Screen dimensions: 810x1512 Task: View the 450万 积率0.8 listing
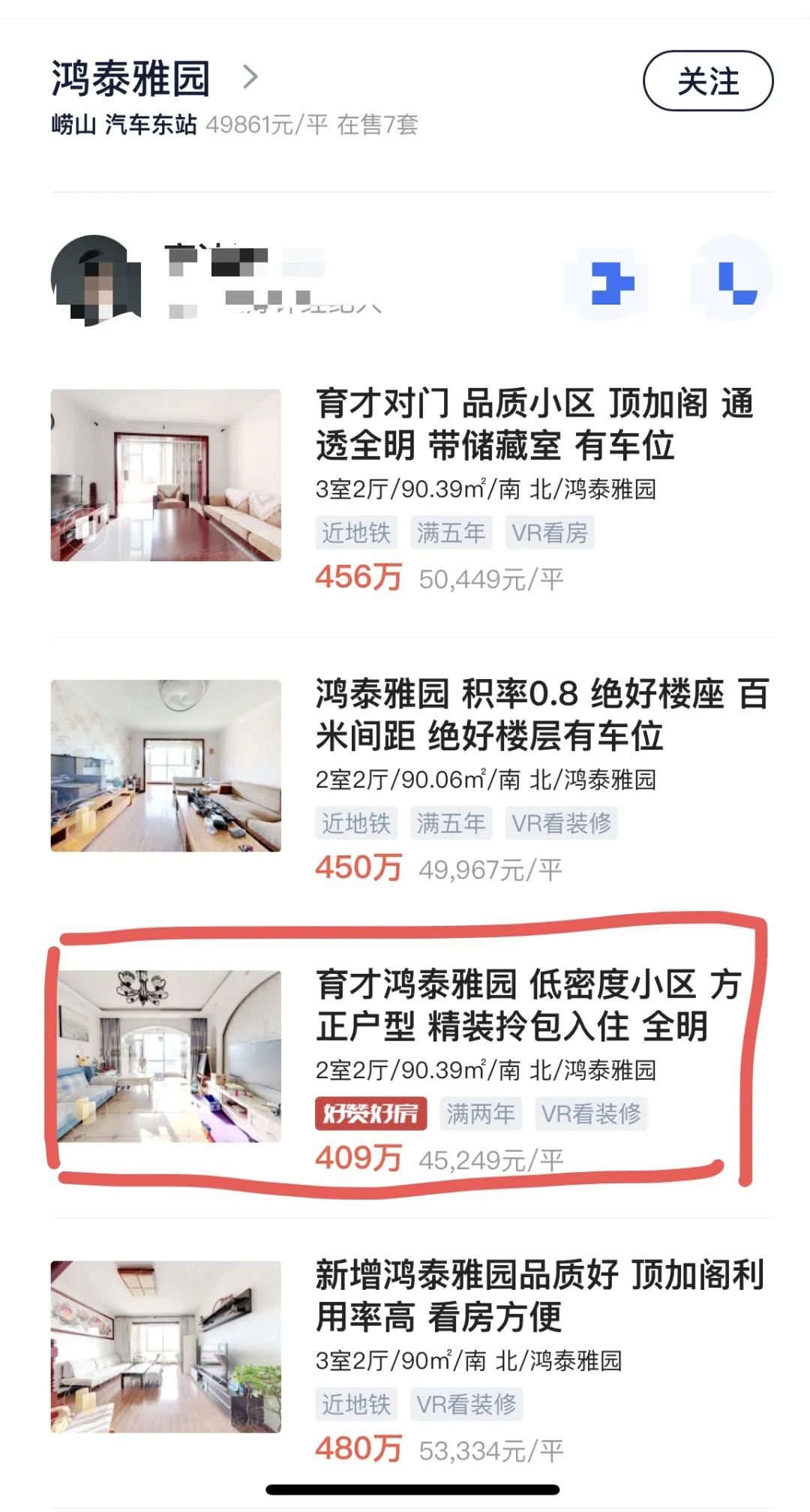click(541, 715)
